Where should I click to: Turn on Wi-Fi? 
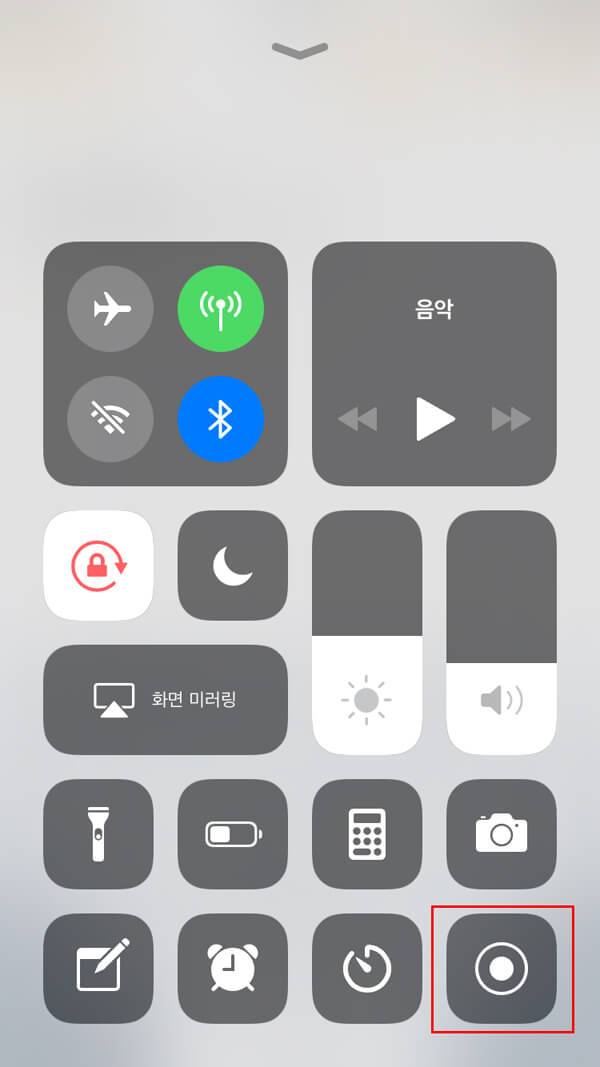(x=111, y=420)
